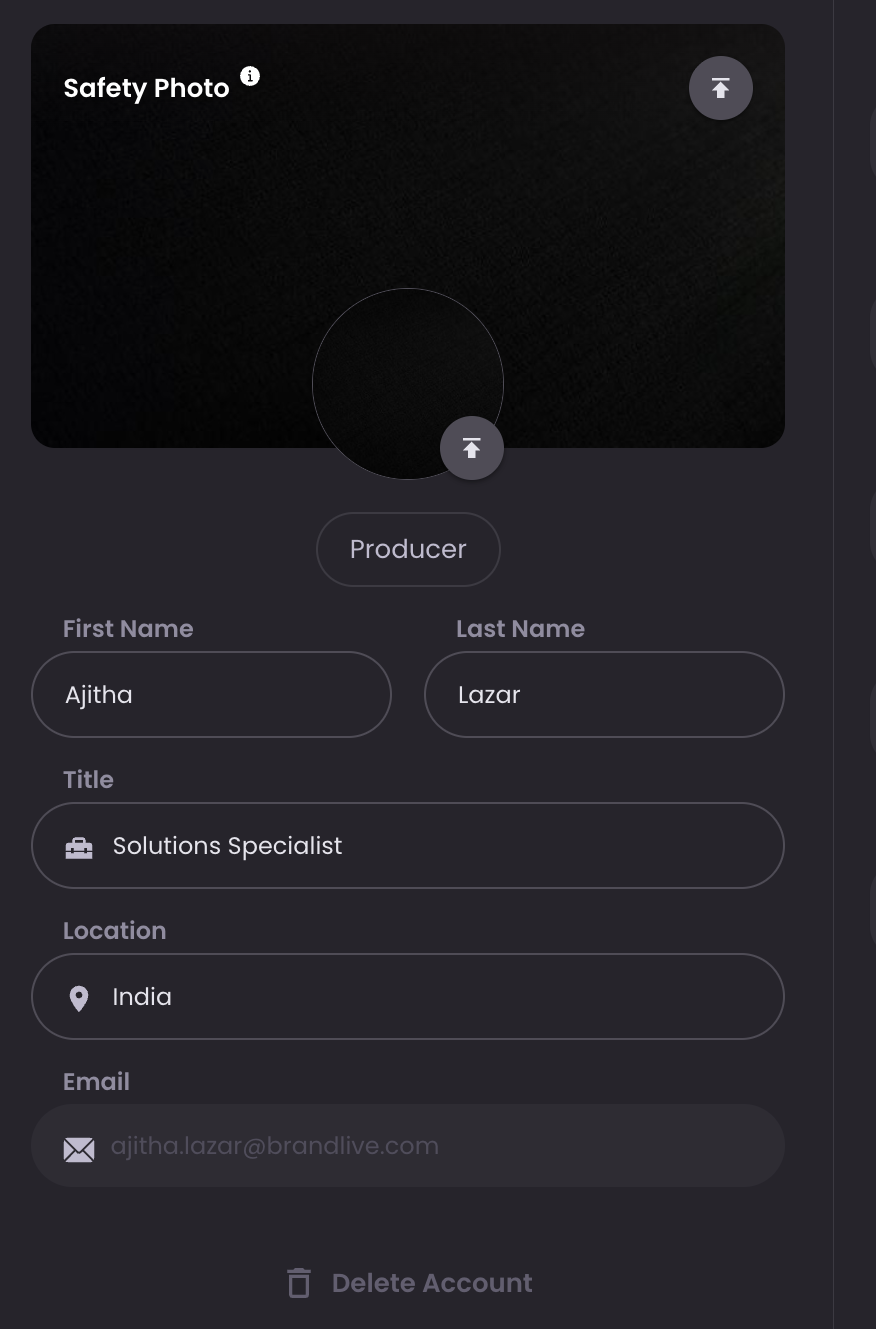This screenshot has height=1329, width=876.
Task: Edit the Last Name field
Action: tap(604, 695)
